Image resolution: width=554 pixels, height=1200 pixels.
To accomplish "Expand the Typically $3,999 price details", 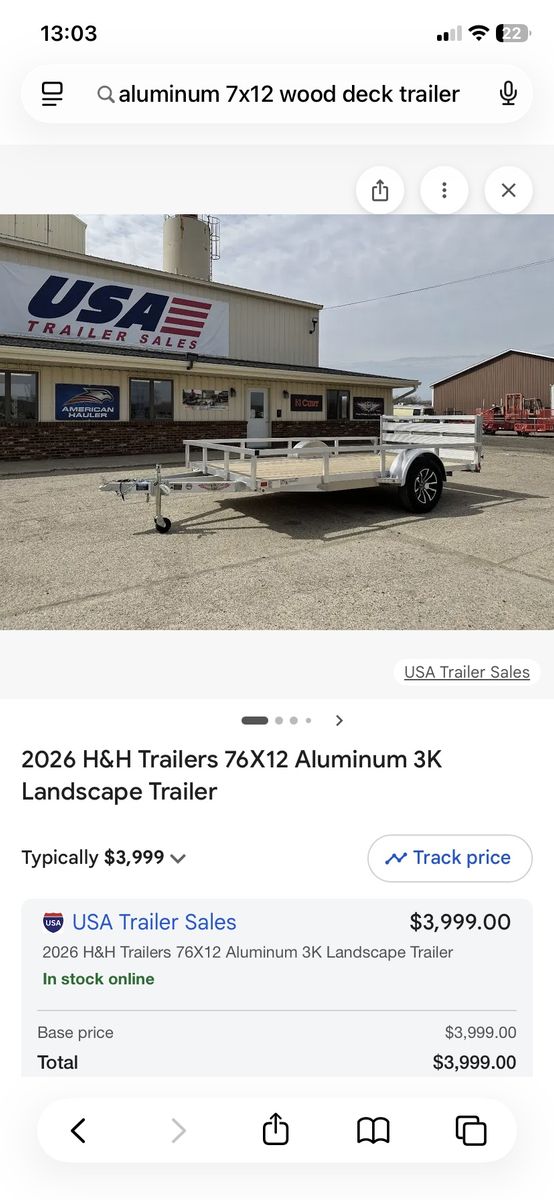I will point(104,857).
